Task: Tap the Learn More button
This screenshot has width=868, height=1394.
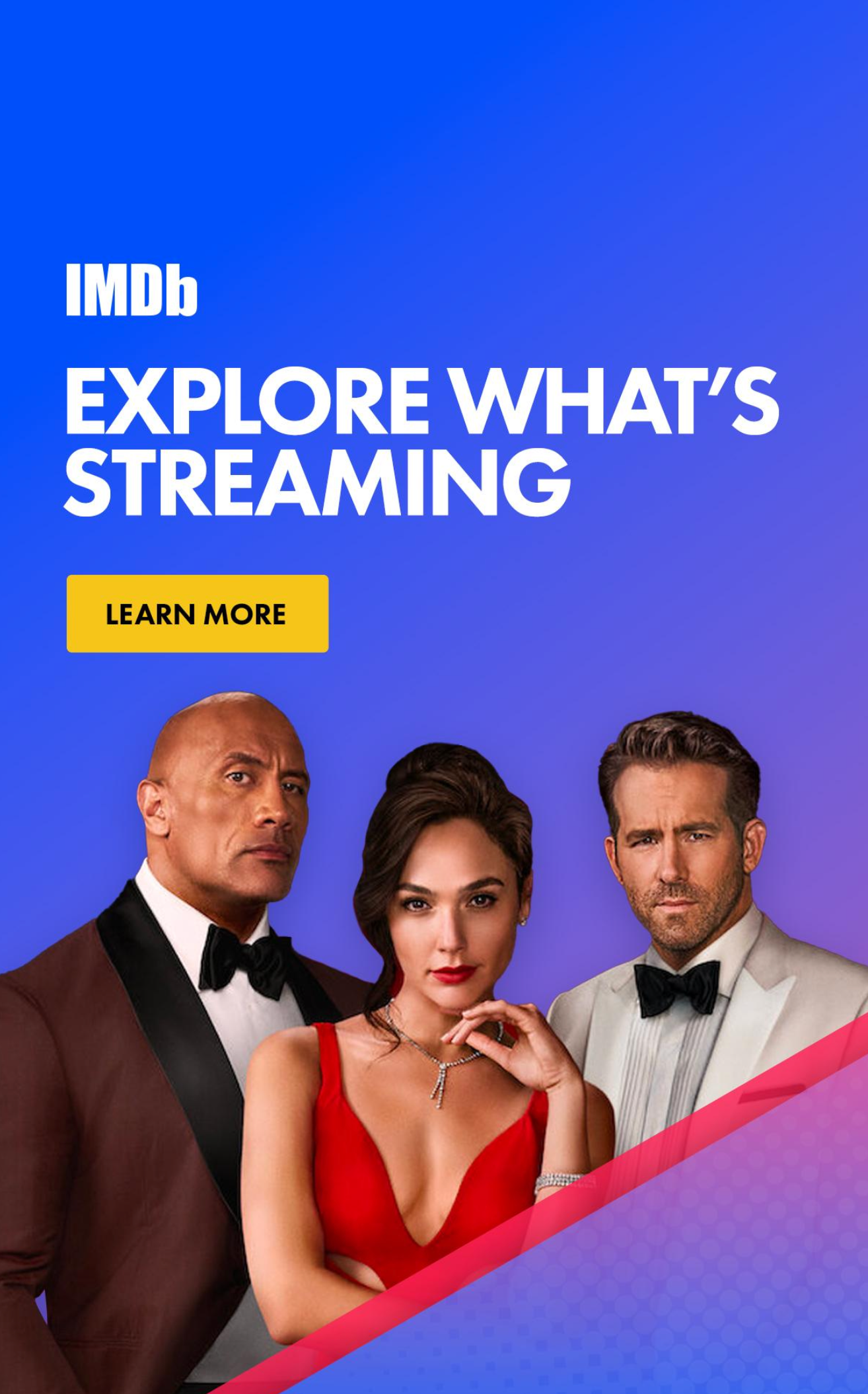Action: point(197,614)
